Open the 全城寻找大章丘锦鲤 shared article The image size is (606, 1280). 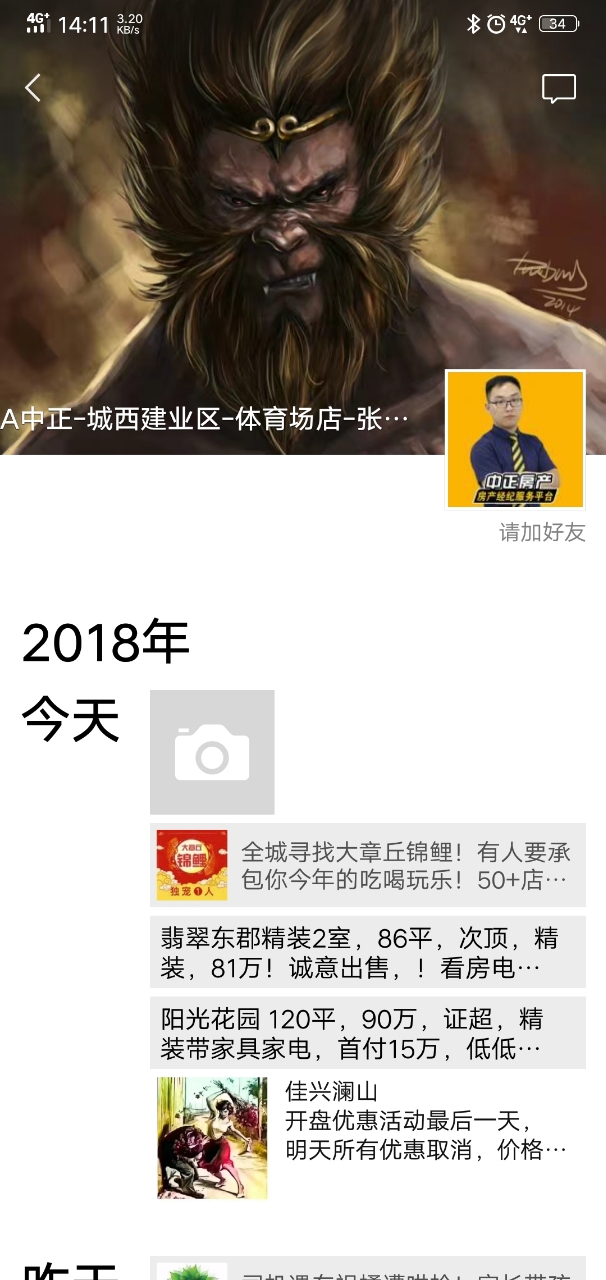point(367,865)
